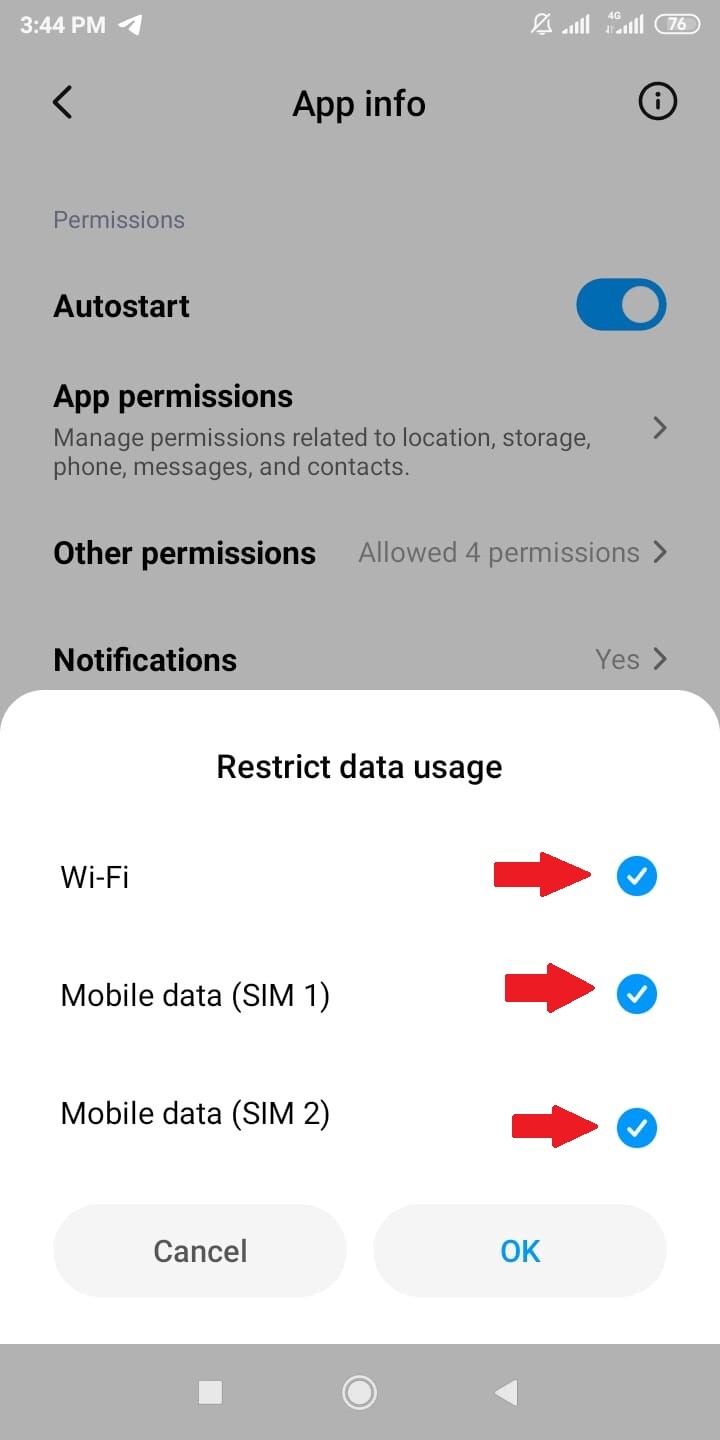This screenshot has height=1440, width=720.
Task: Uncheck Mobile data (SIM 1)
Action: (x=636, y=994)
